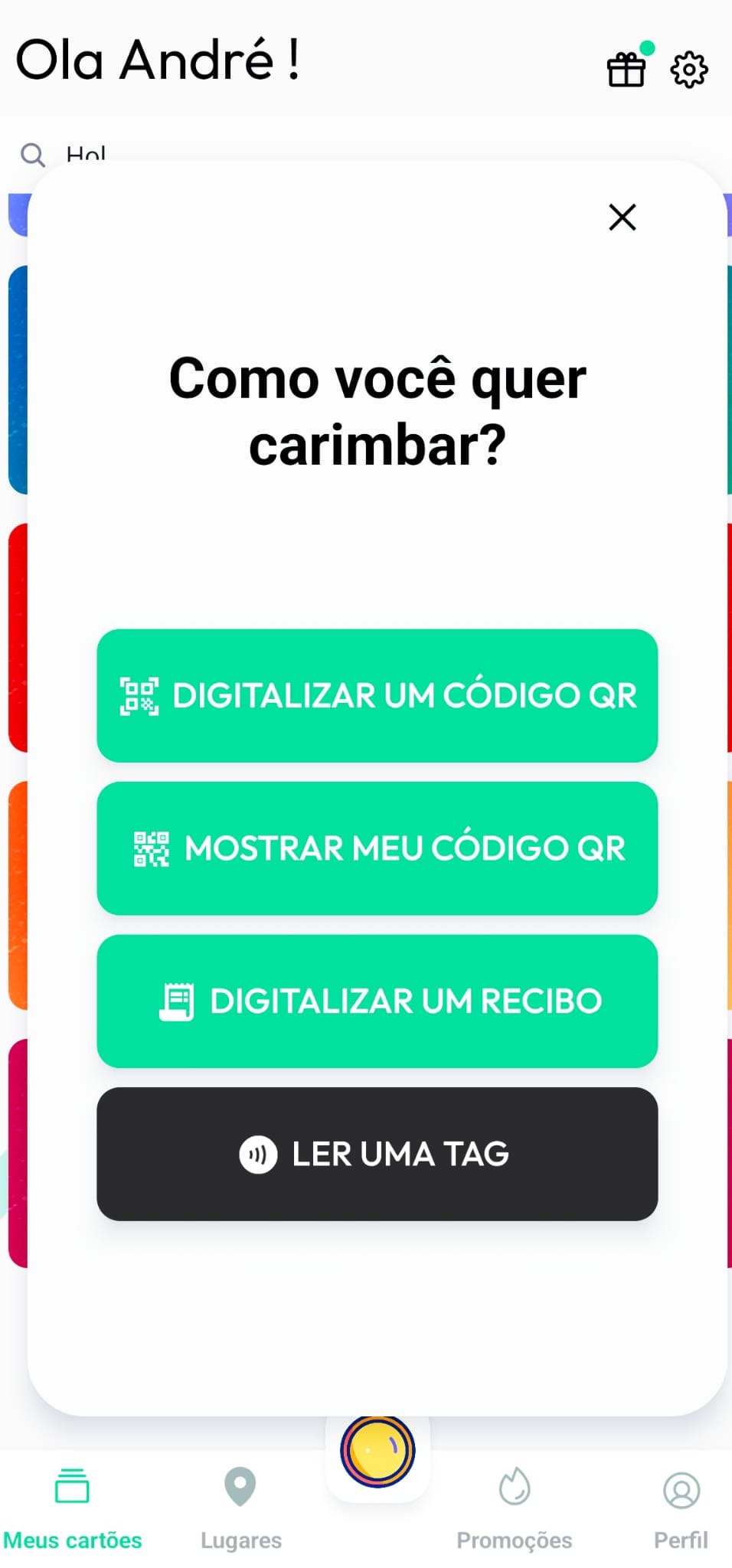Switch to Meus cartões tab
The image size is (732, 1568).
point(73,1506)
